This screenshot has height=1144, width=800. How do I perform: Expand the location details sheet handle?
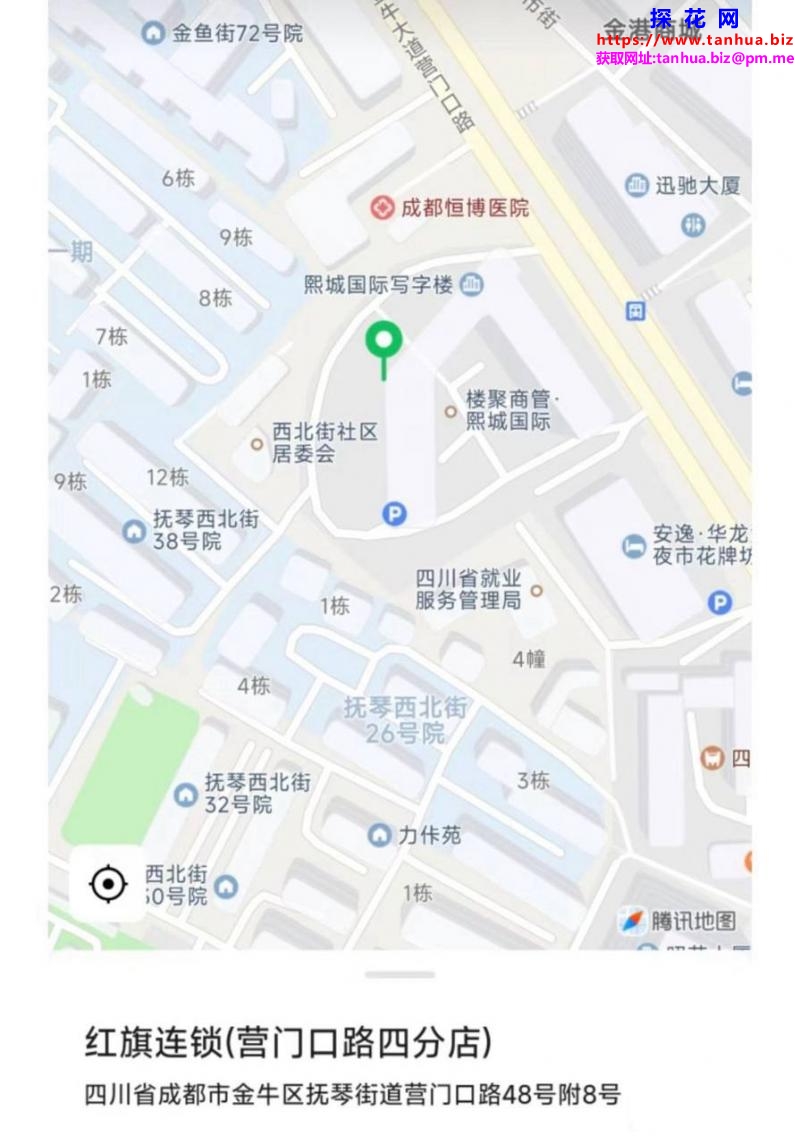[x=399, y=974]
